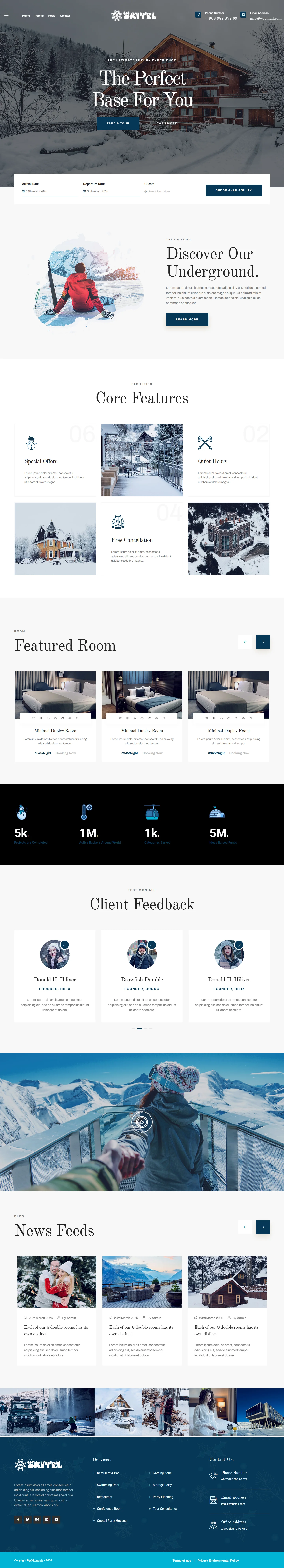Show next rooms in the Featured Room carousel
Screen dimensions: 284x1568
coord(263,642)
